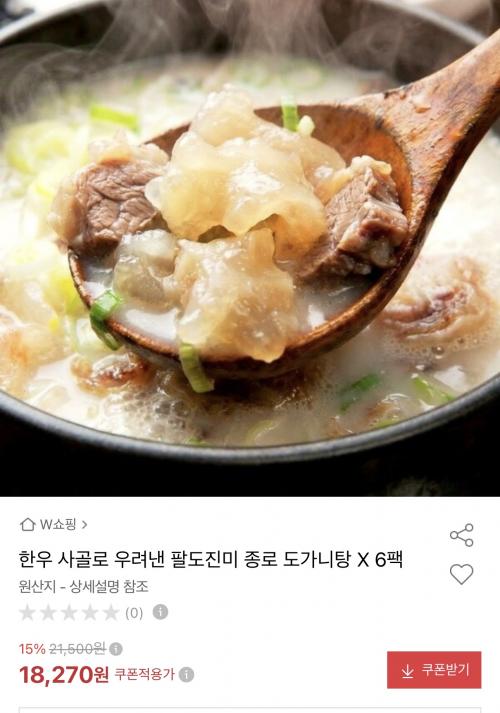Share this product
This screenshot has height=713, width=500.
461,535
